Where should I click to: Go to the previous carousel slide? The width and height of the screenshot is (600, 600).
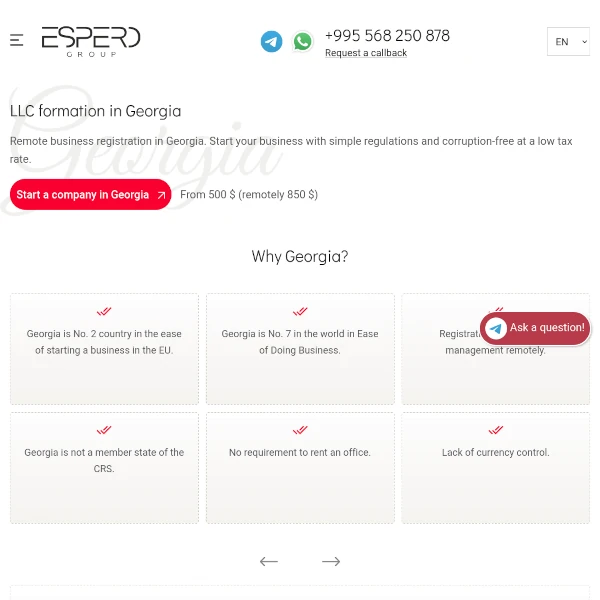[x=268, y=562]
